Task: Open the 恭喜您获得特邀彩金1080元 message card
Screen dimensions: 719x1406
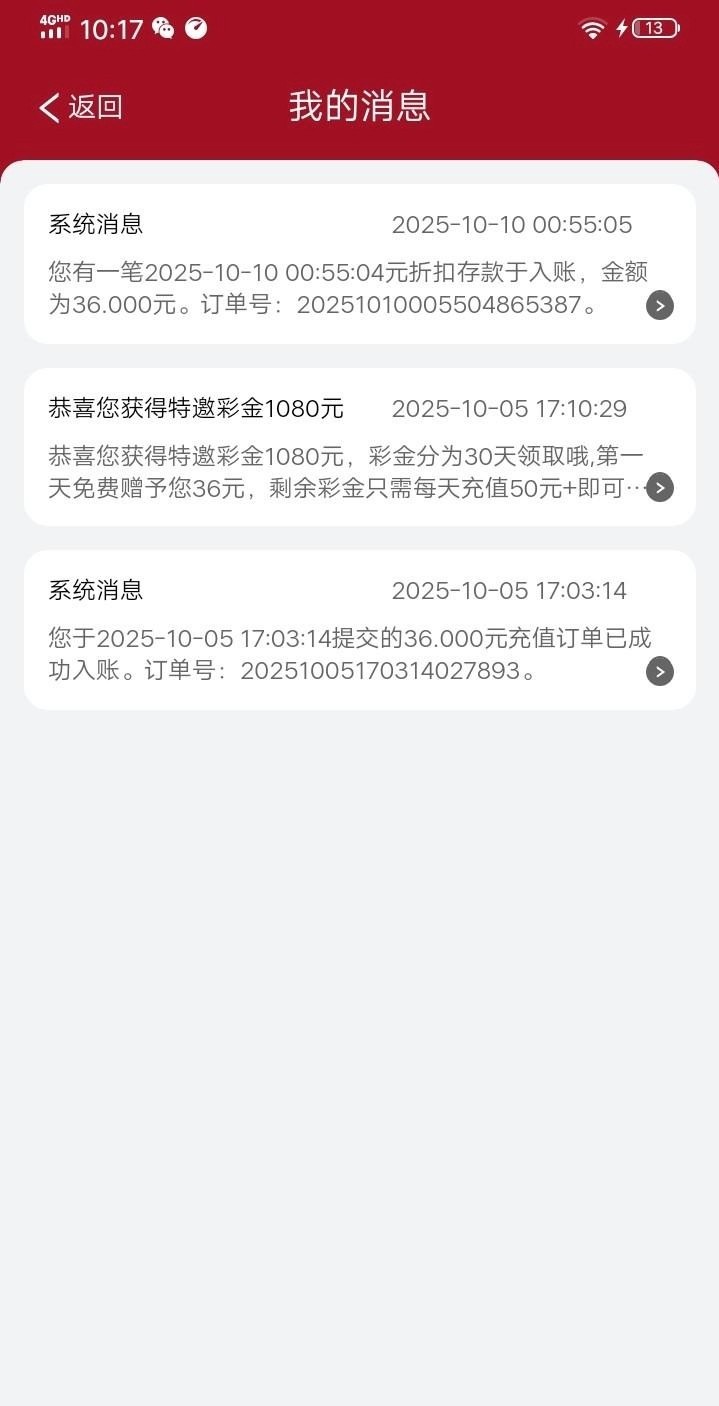Action: click(359, 447)
